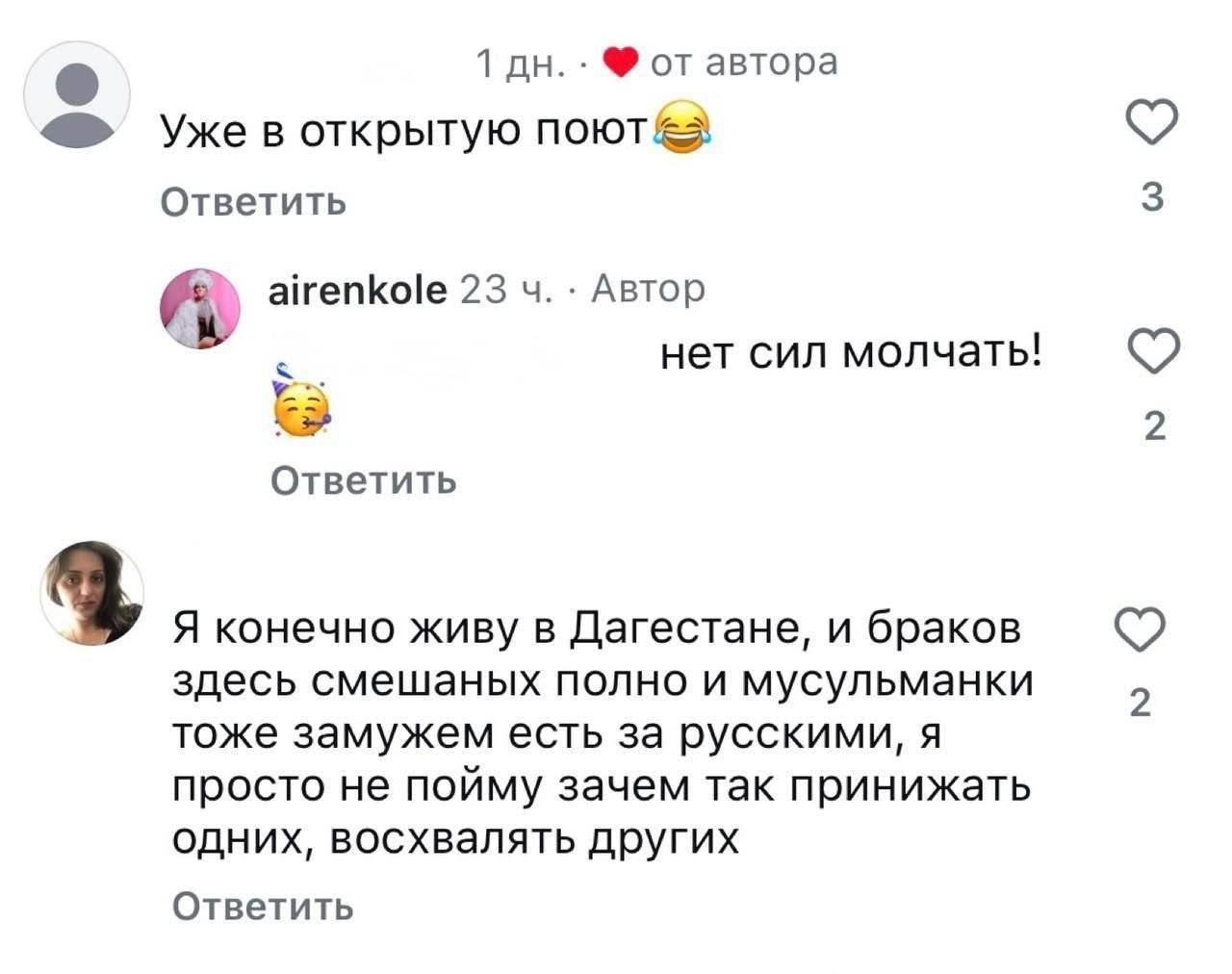Open the Дагестан commenter's avatar
Viewport: 1232px width, 974px height.
point(91,593)
